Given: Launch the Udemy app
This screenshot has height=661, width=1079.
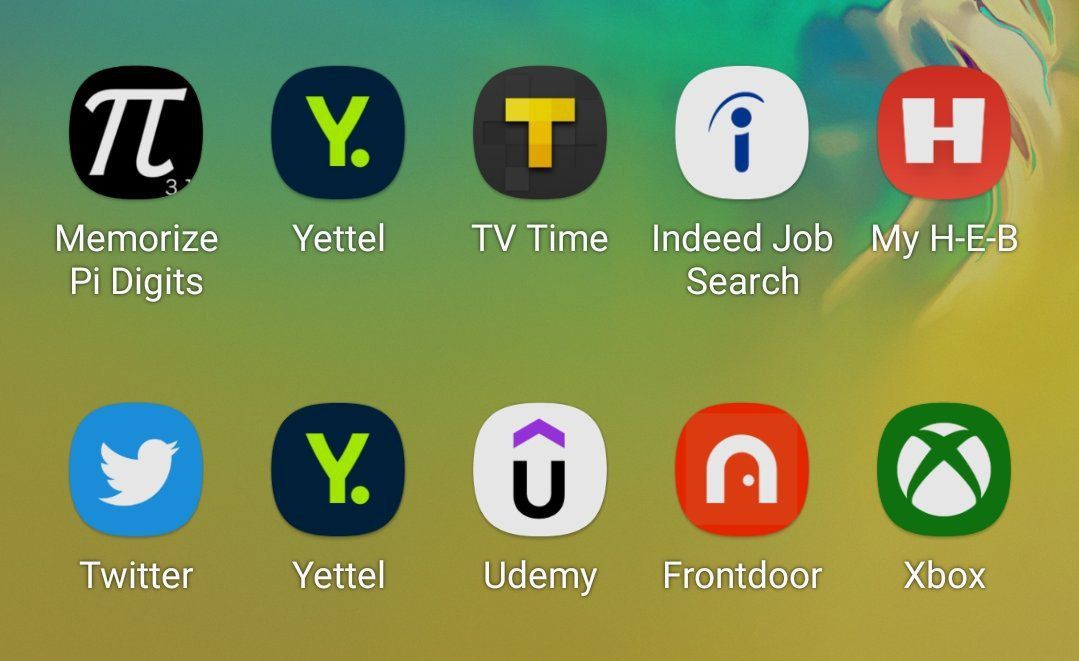Looking at the screenshot, I should (x=540, y=470).
